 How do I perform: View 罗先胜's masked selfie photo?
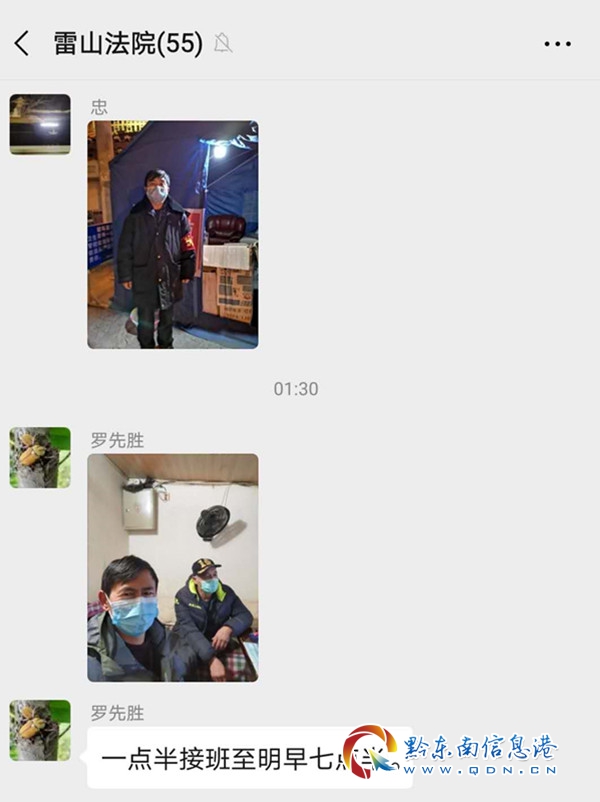[x=172, y=567]
